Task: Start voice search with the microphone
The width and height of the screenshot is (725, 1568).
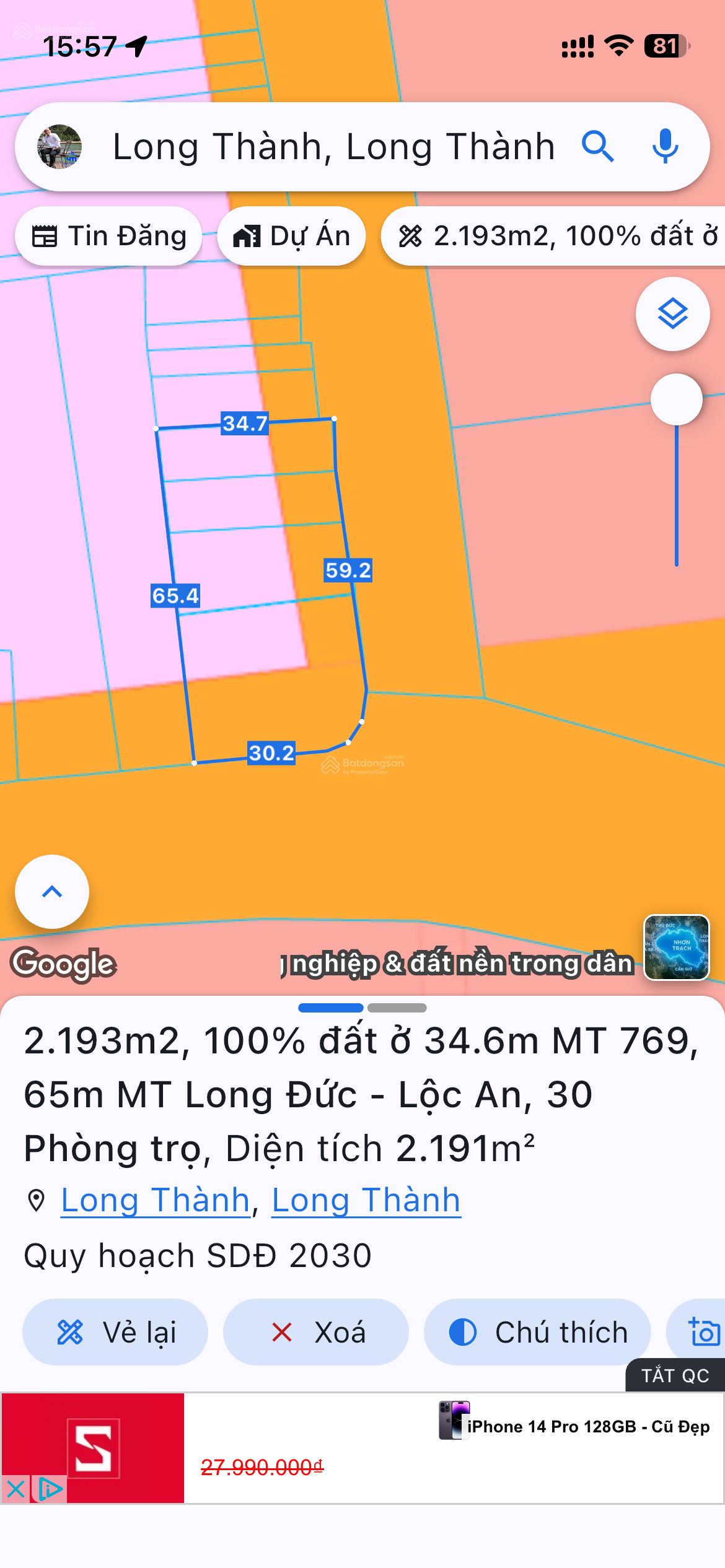Action: pos(666,147)
